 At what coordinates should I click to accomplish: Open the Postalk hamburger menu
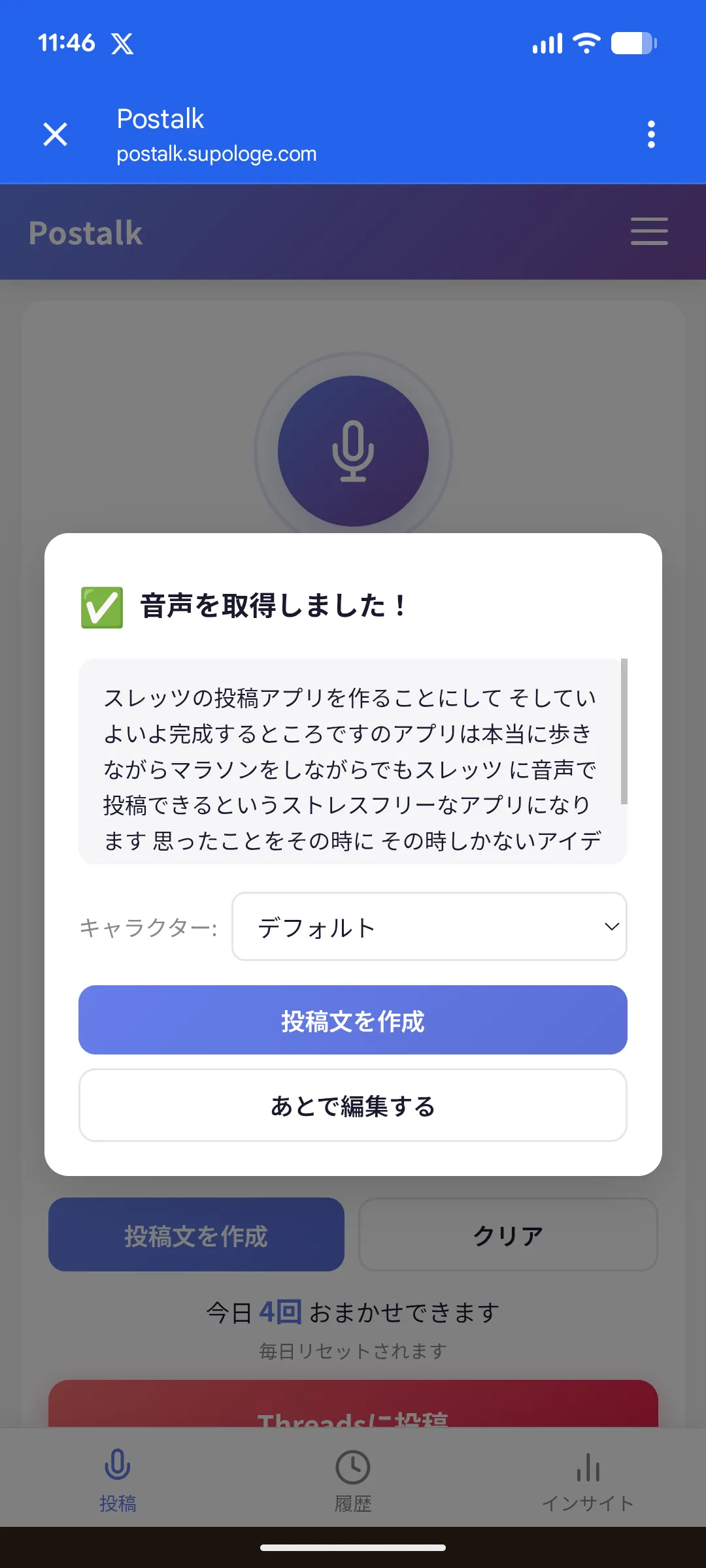point(649,232)
